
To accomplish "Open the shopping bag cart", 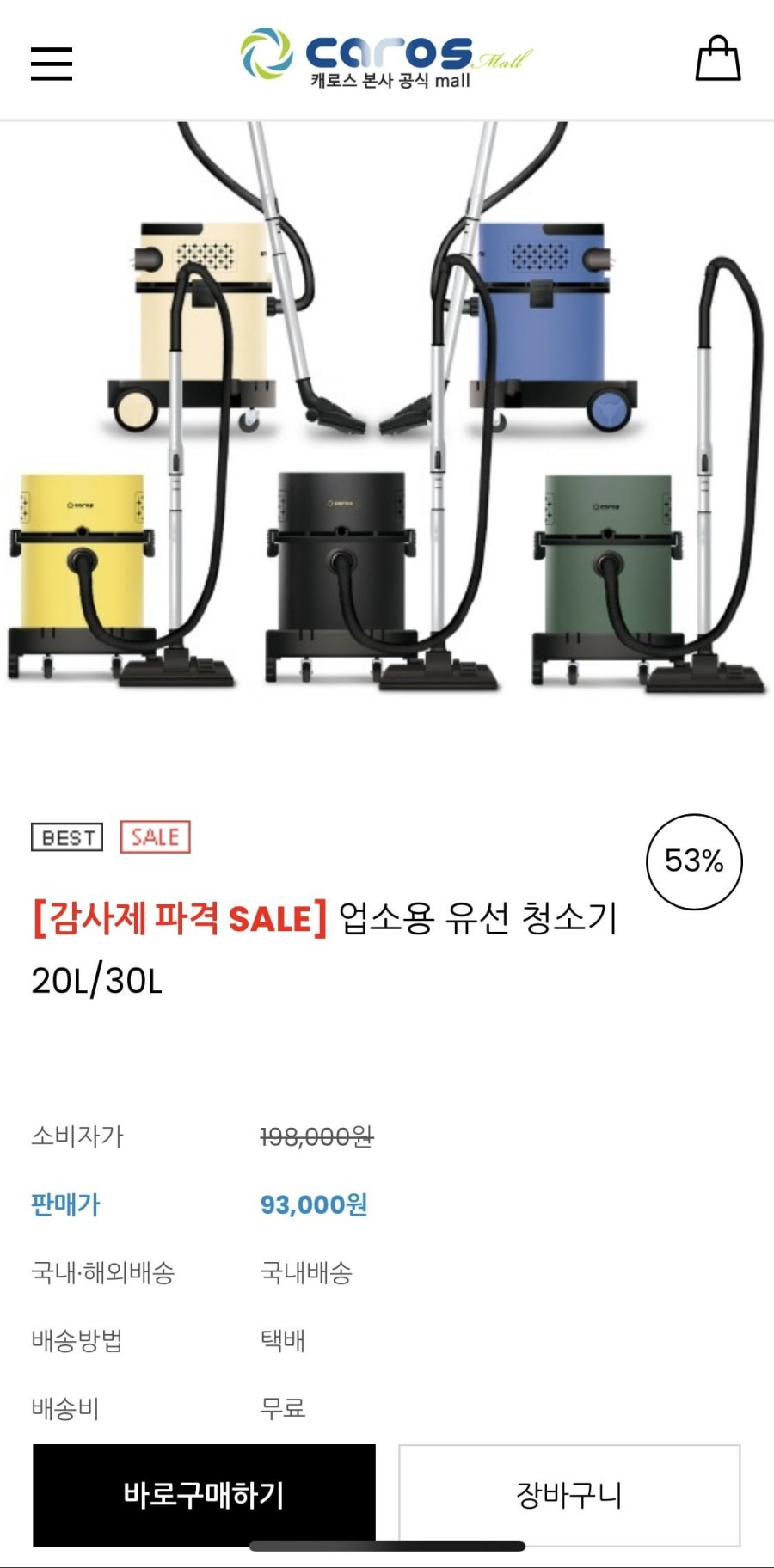I will click(x=717, y=59).
